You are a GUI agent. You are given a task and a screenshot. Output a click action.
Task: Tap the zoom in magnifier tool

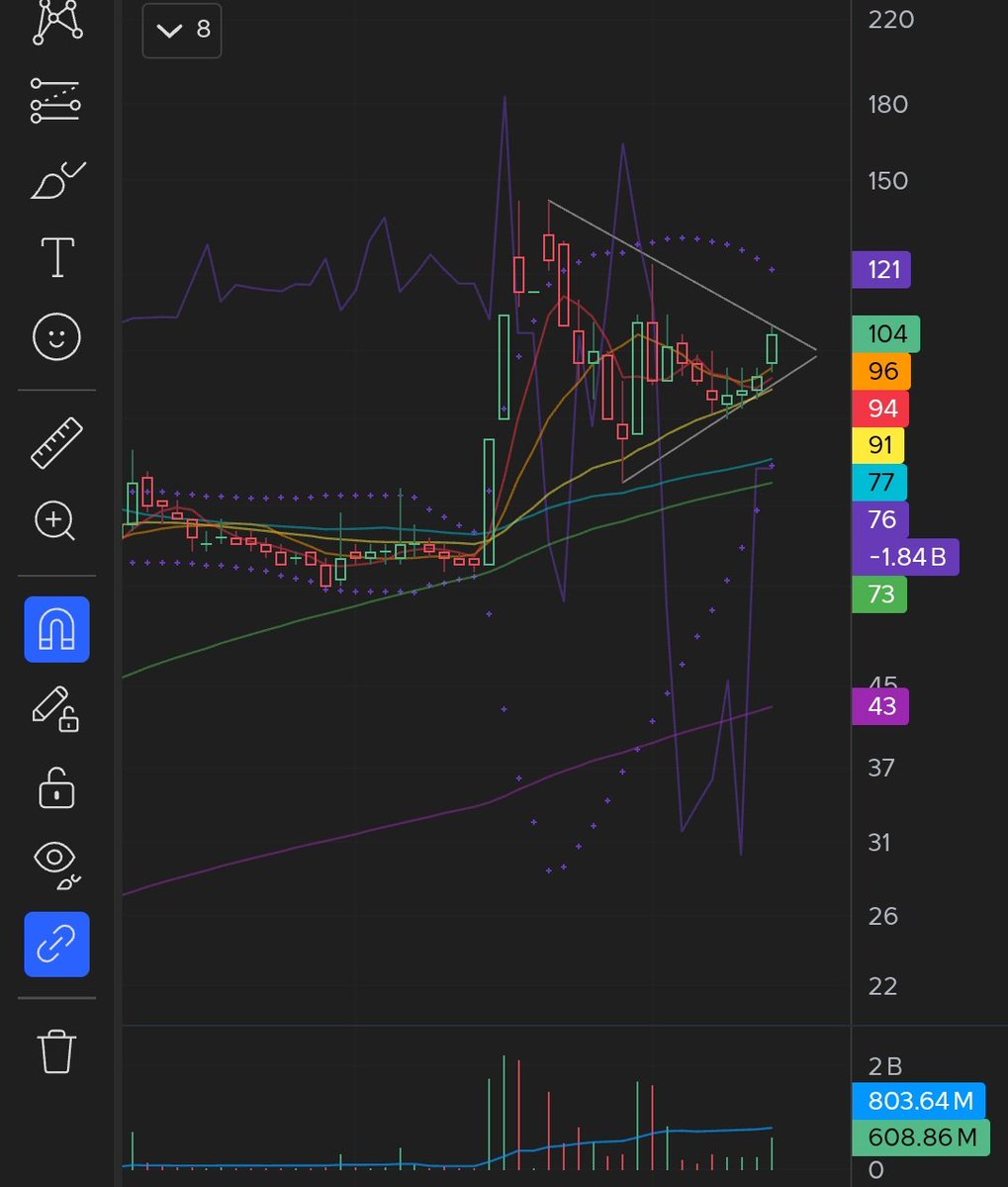point(56,520)
